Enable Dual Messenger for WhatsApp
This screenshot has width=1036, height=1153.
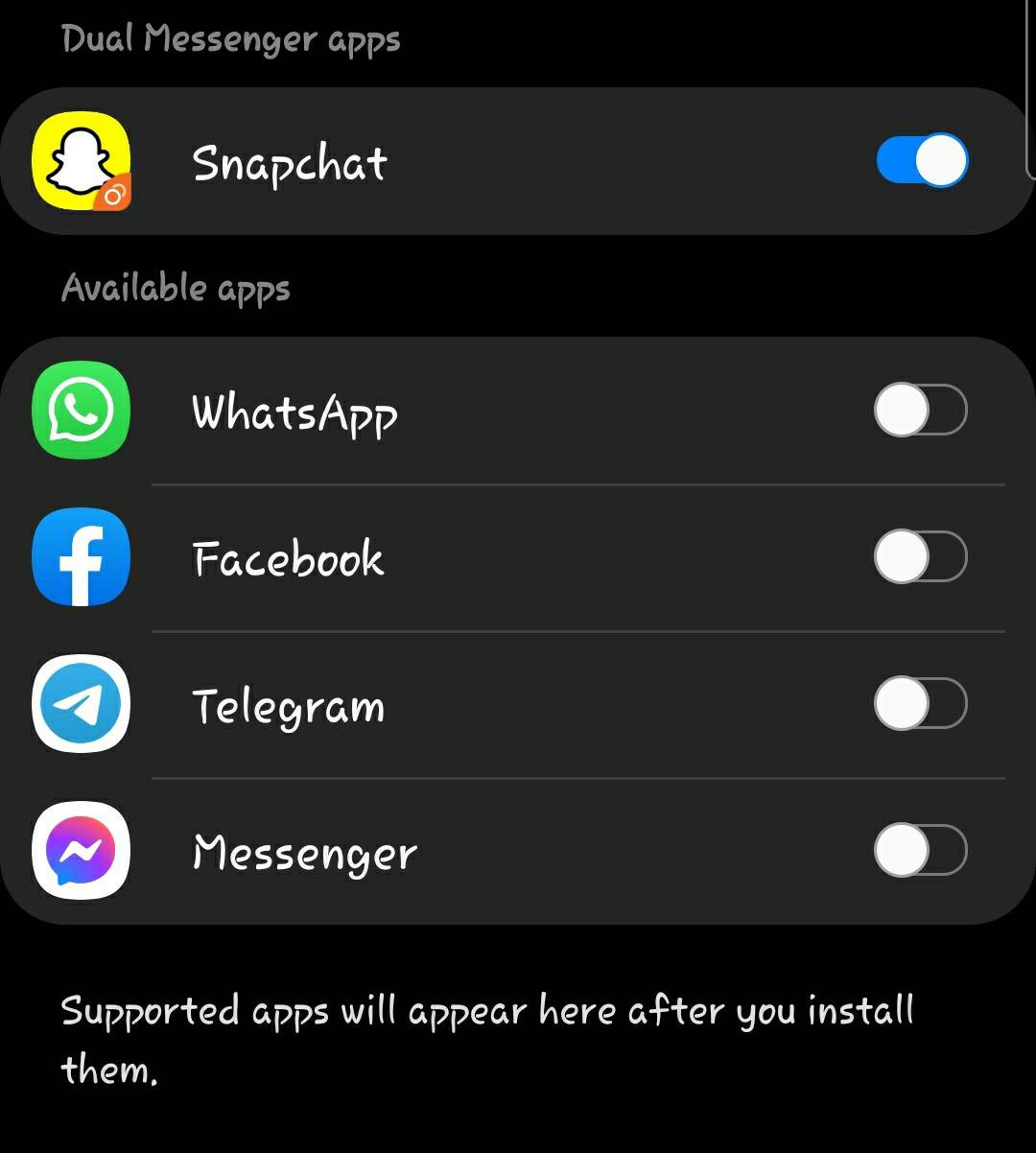[920, 411]
